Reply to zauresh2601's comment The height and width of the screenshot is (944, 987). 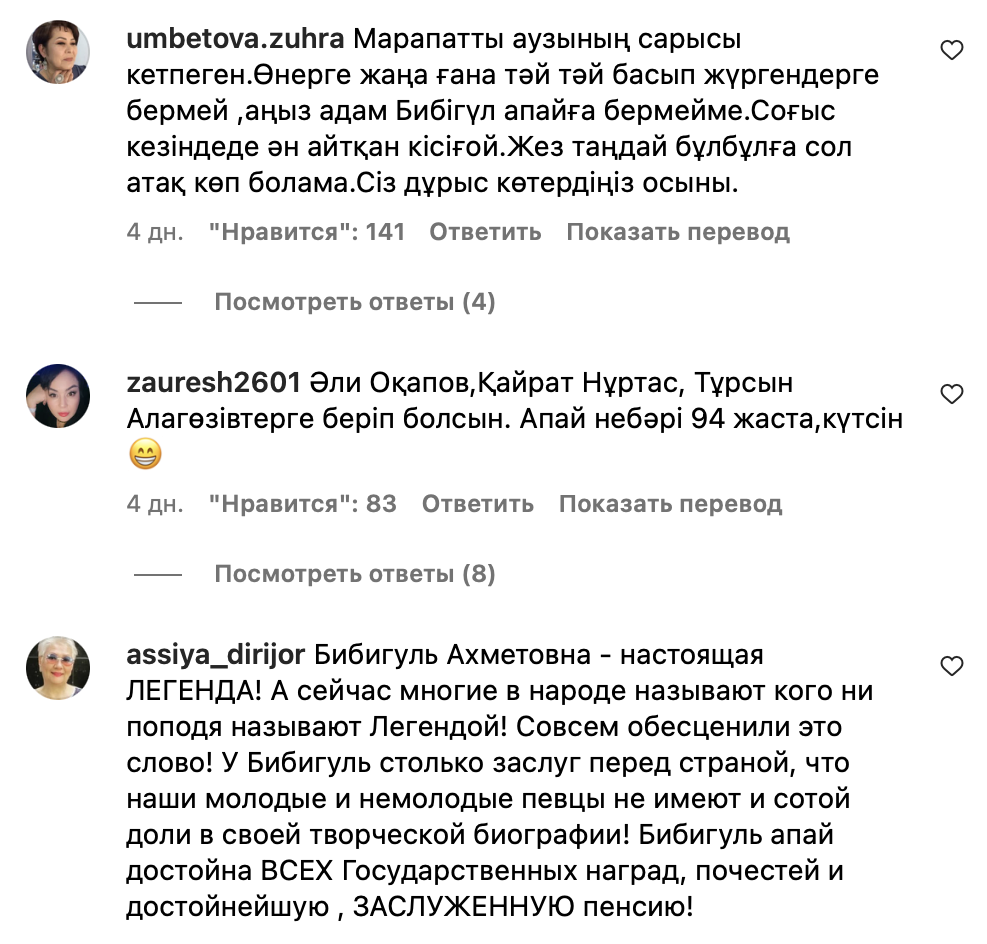[x=477, y=504]
